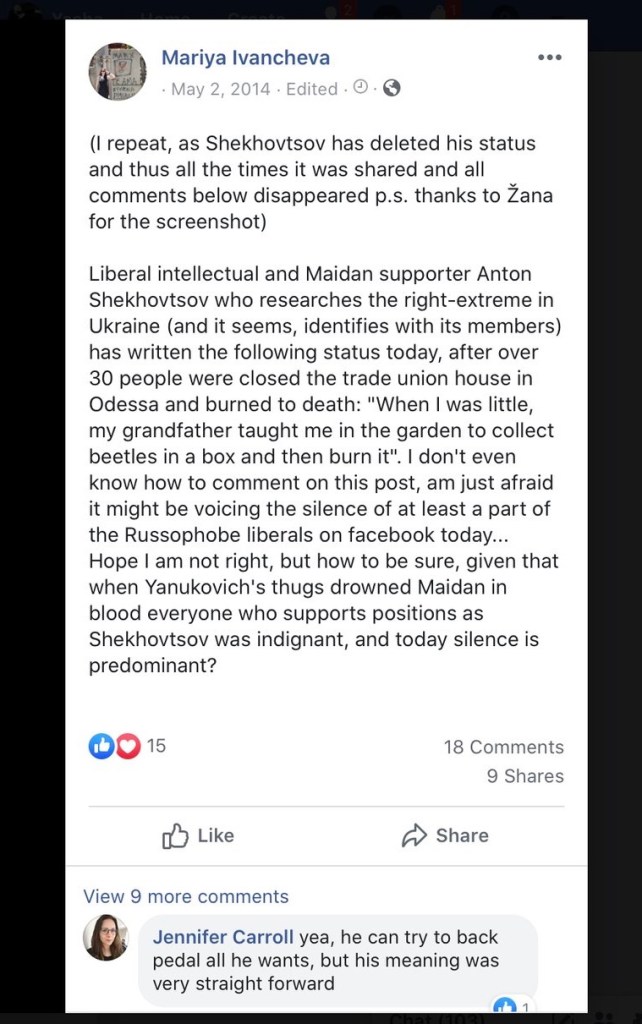View the edit history clock icon
Viewport: 642px width, 1024px height.
point(360,89)
